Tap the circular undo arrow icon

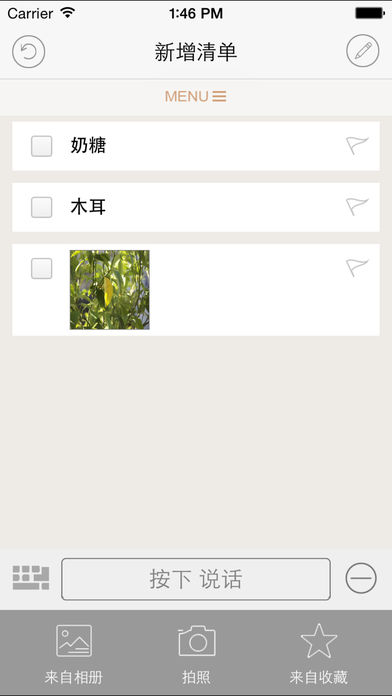(x=29, y=51)
